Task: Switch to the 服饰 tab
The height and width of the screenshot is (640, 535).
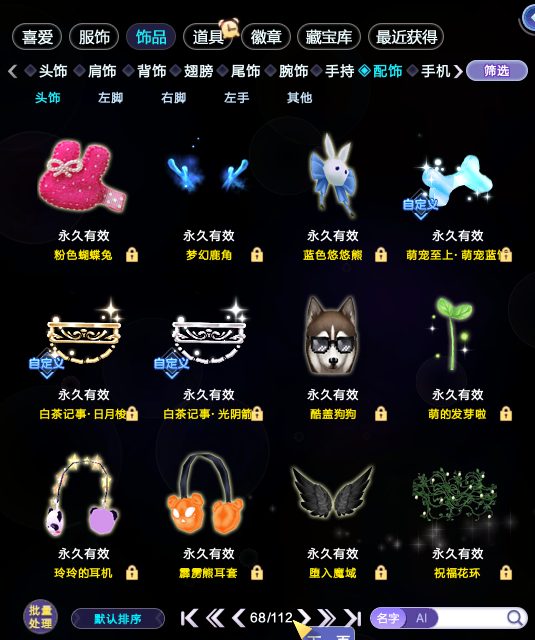Action: pyautogui.click(x=94, y=37)
